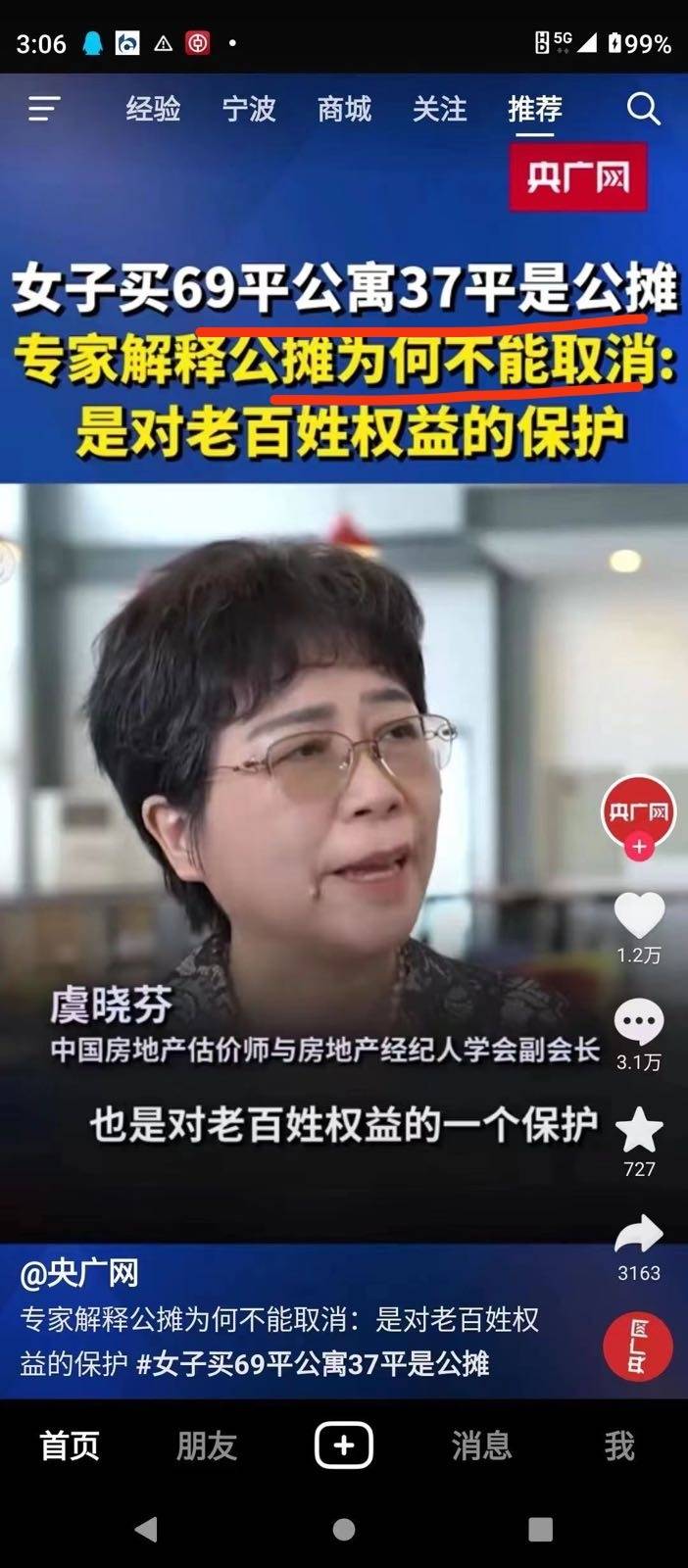Open the 商城 tab
This screenshot has width=688, height=1568.
click(x=344, y=109)
